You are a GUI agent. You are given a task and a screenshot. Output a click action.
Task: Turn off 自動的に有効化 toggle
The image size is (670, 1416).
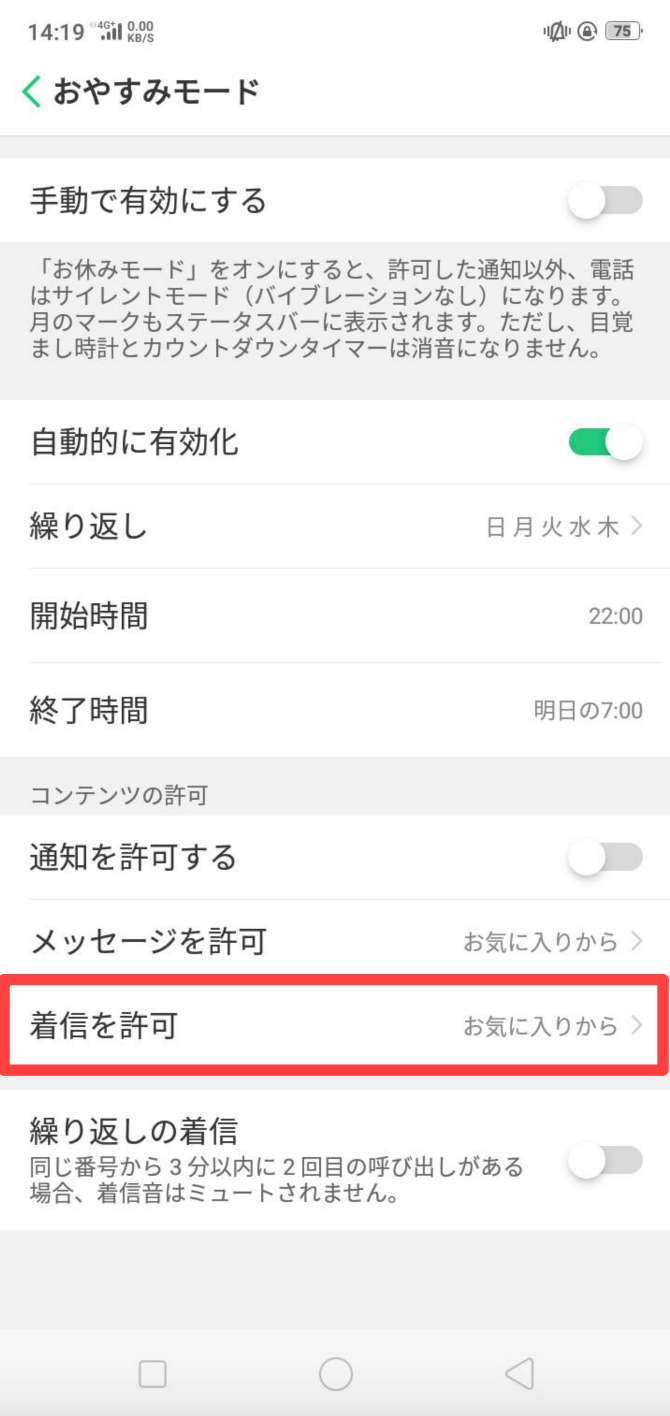click(x=605, y=441)
